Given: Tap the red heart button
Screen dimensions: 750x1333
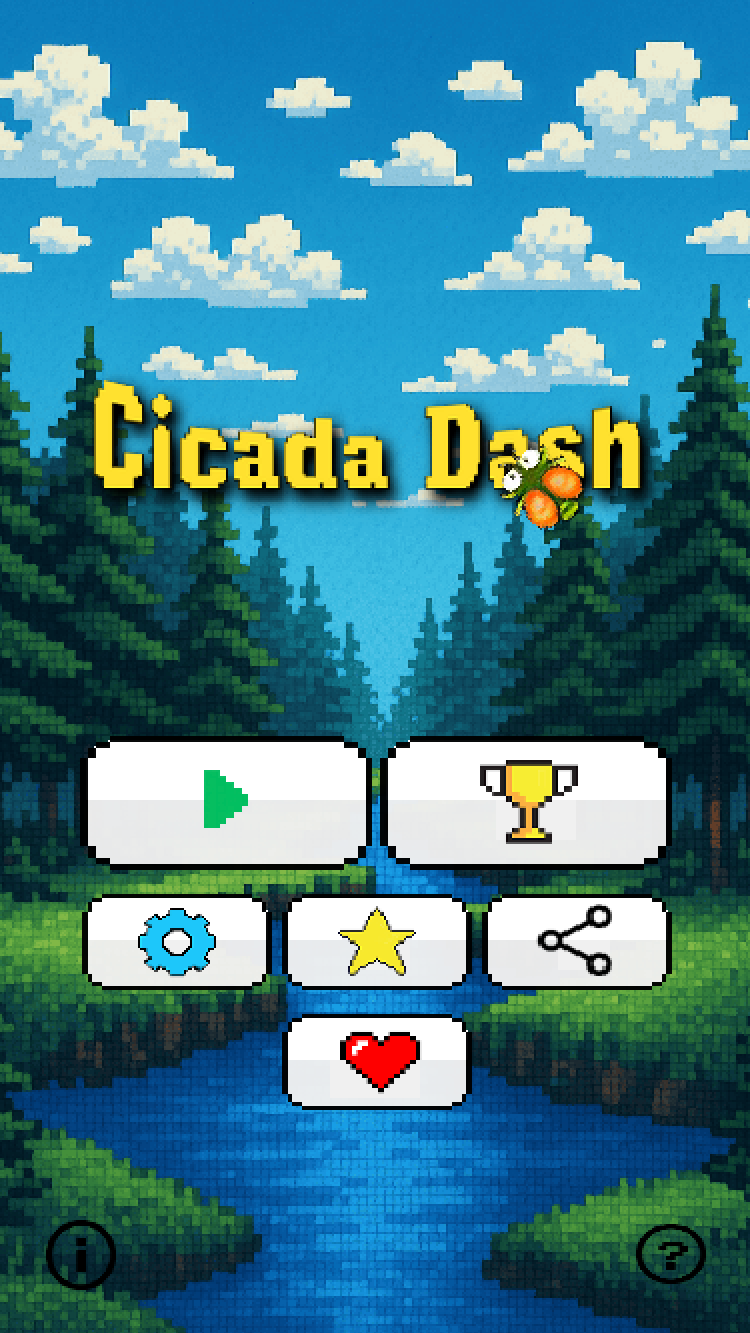Looking at the screenshot, I should [377, 1061].
